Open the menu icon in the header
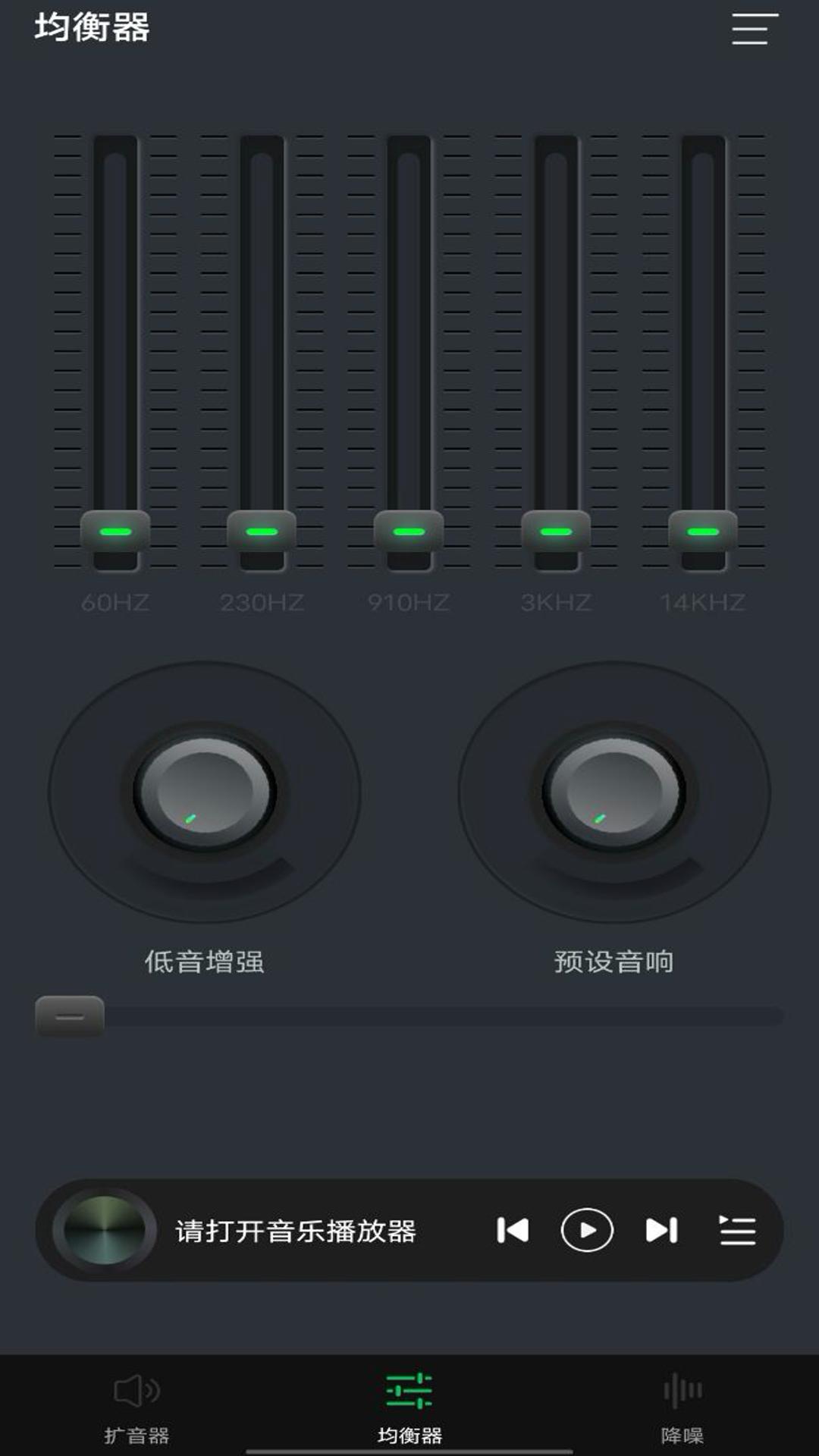The image size is (819, 1456). pyautogui.click(x=755, y=29)
